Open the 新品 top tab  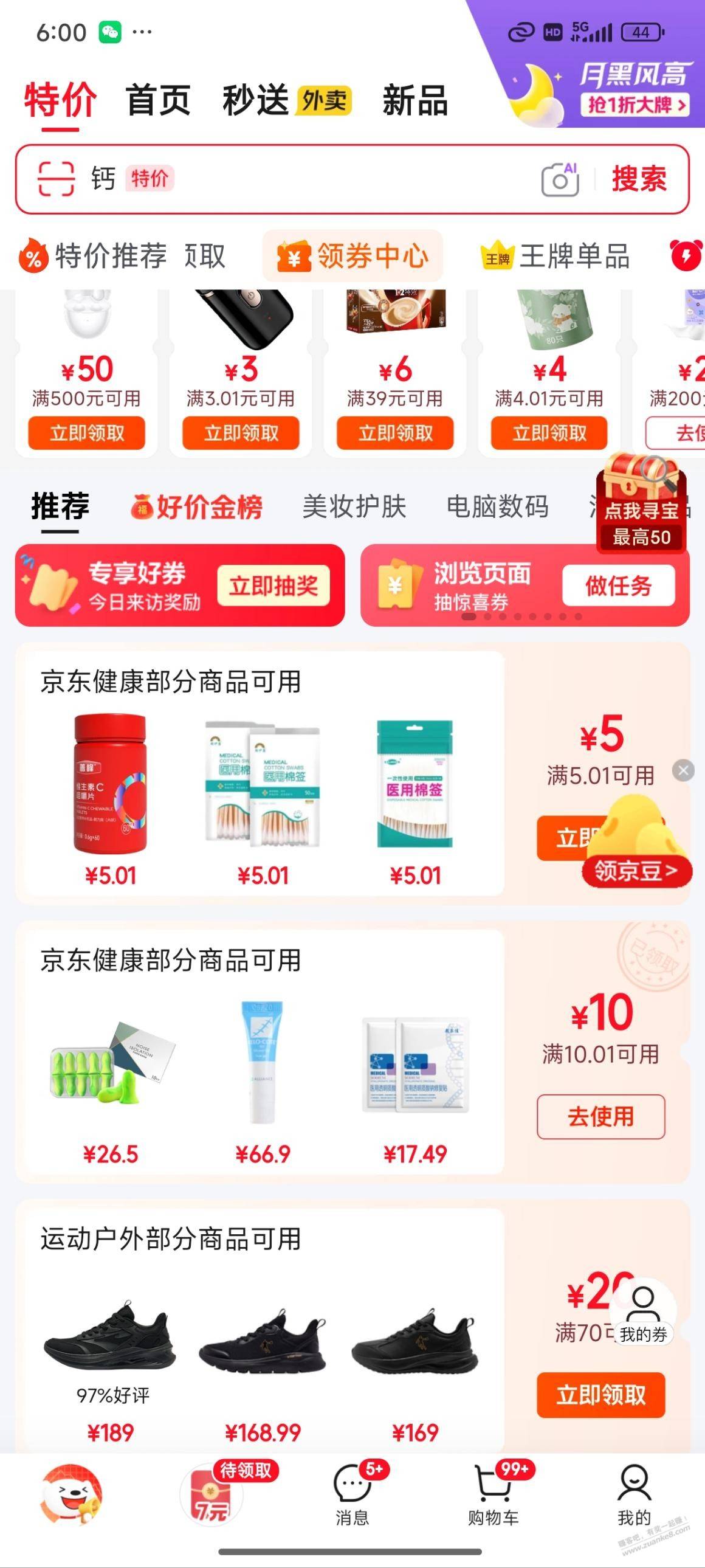click(x=415, y=100)
